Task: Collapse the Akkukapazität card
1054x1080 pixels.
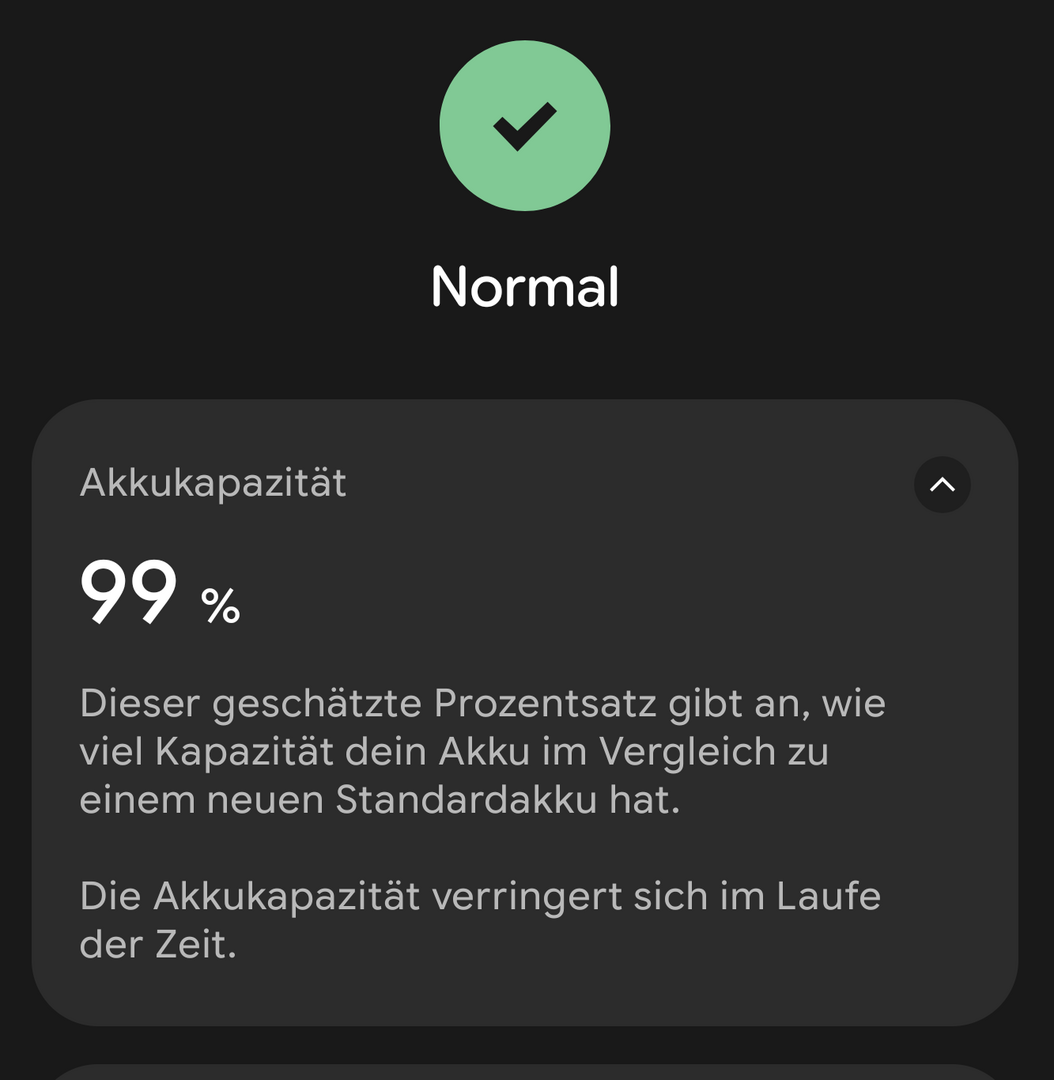Action: pos(942,485)
